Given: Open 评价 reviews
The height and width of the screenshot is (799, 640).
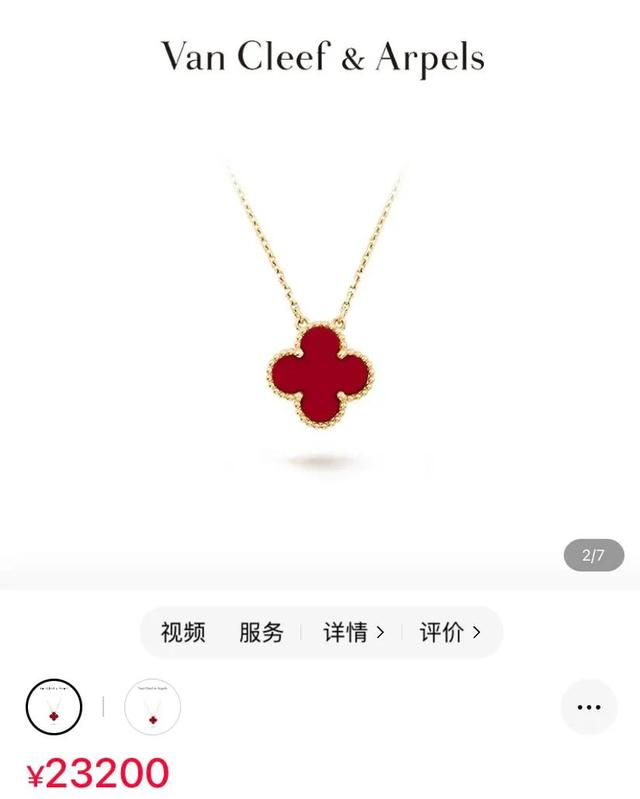Looking at the screenshot, I should (449, 632).
